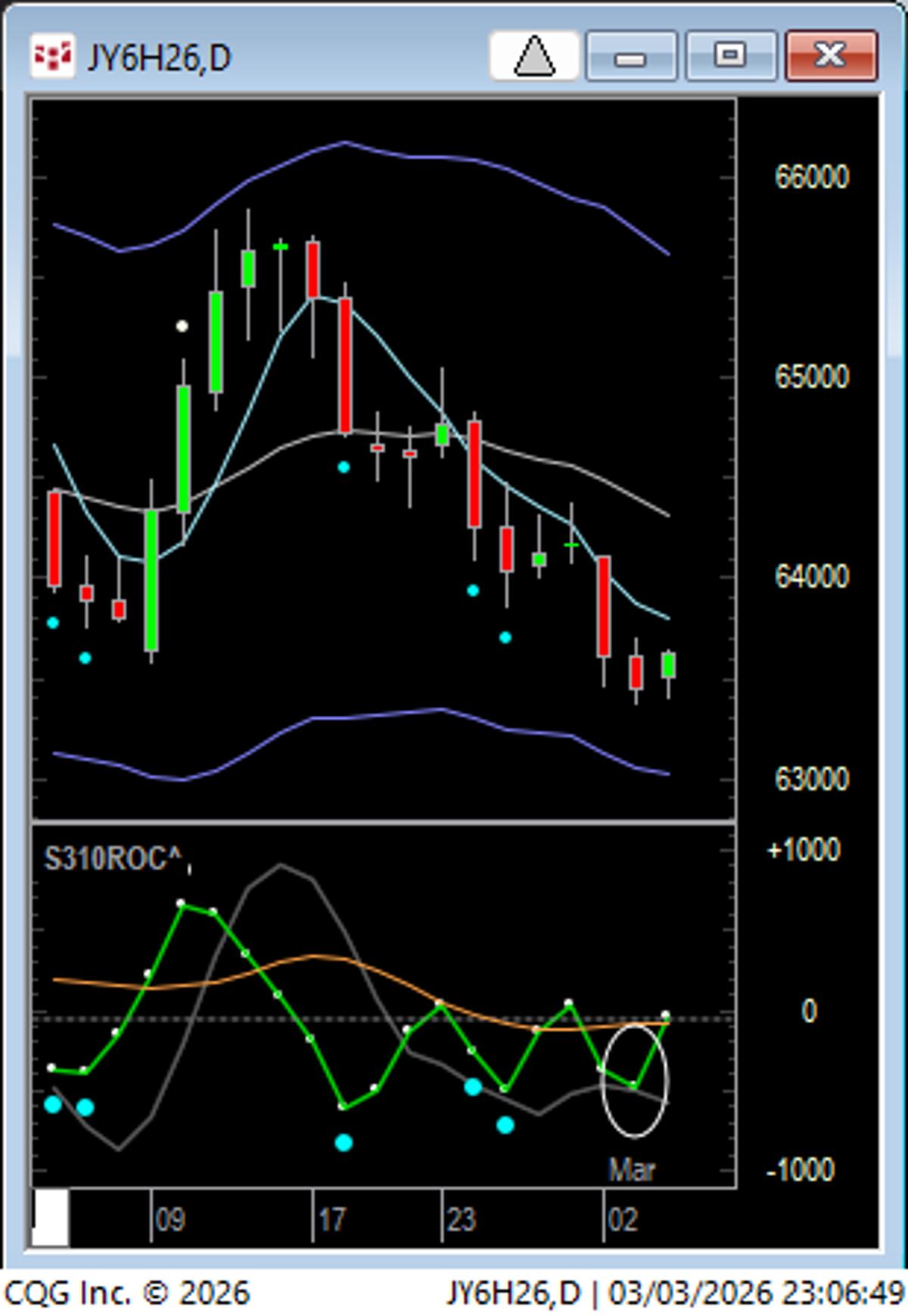908x1316 pixels.
Task: Click the window restore-down control
Action: coord(728,56)
